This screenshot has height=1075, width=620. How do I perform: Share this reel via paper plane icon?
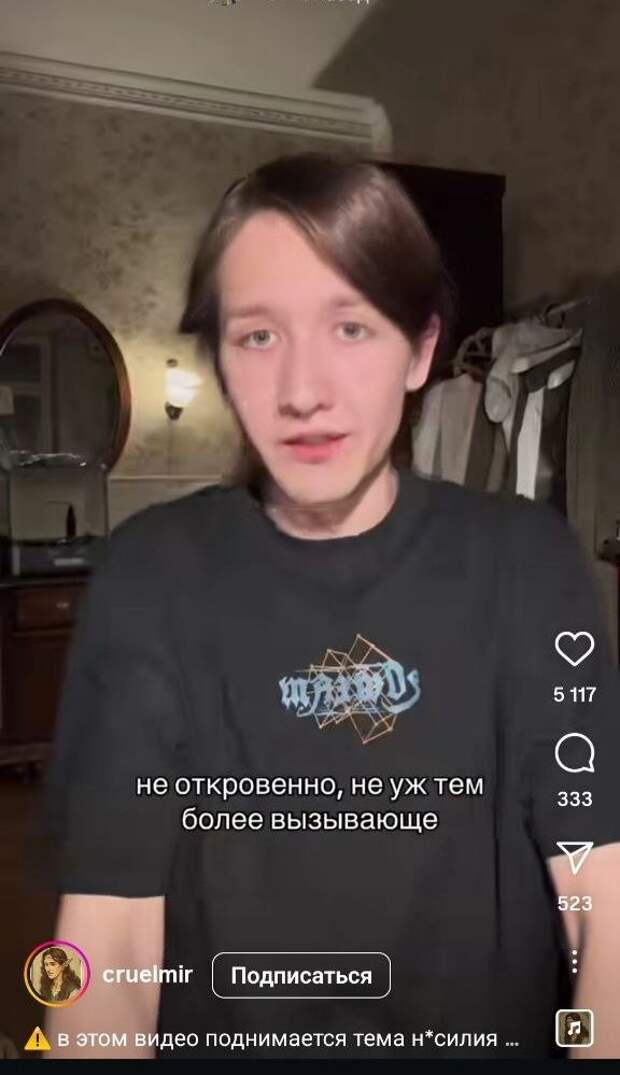pos(574,858)
